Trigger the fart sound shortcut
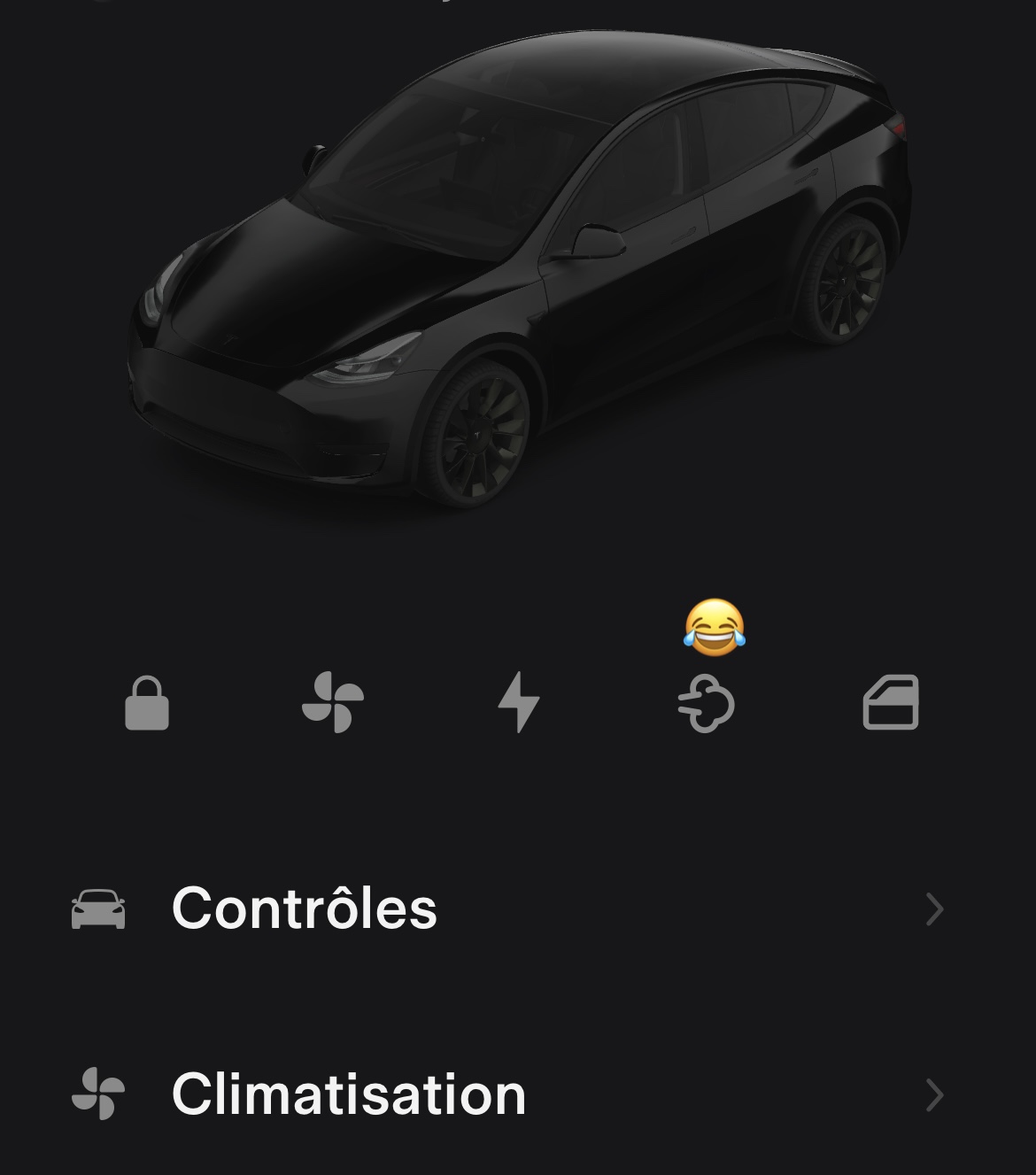 pos(706,703)
